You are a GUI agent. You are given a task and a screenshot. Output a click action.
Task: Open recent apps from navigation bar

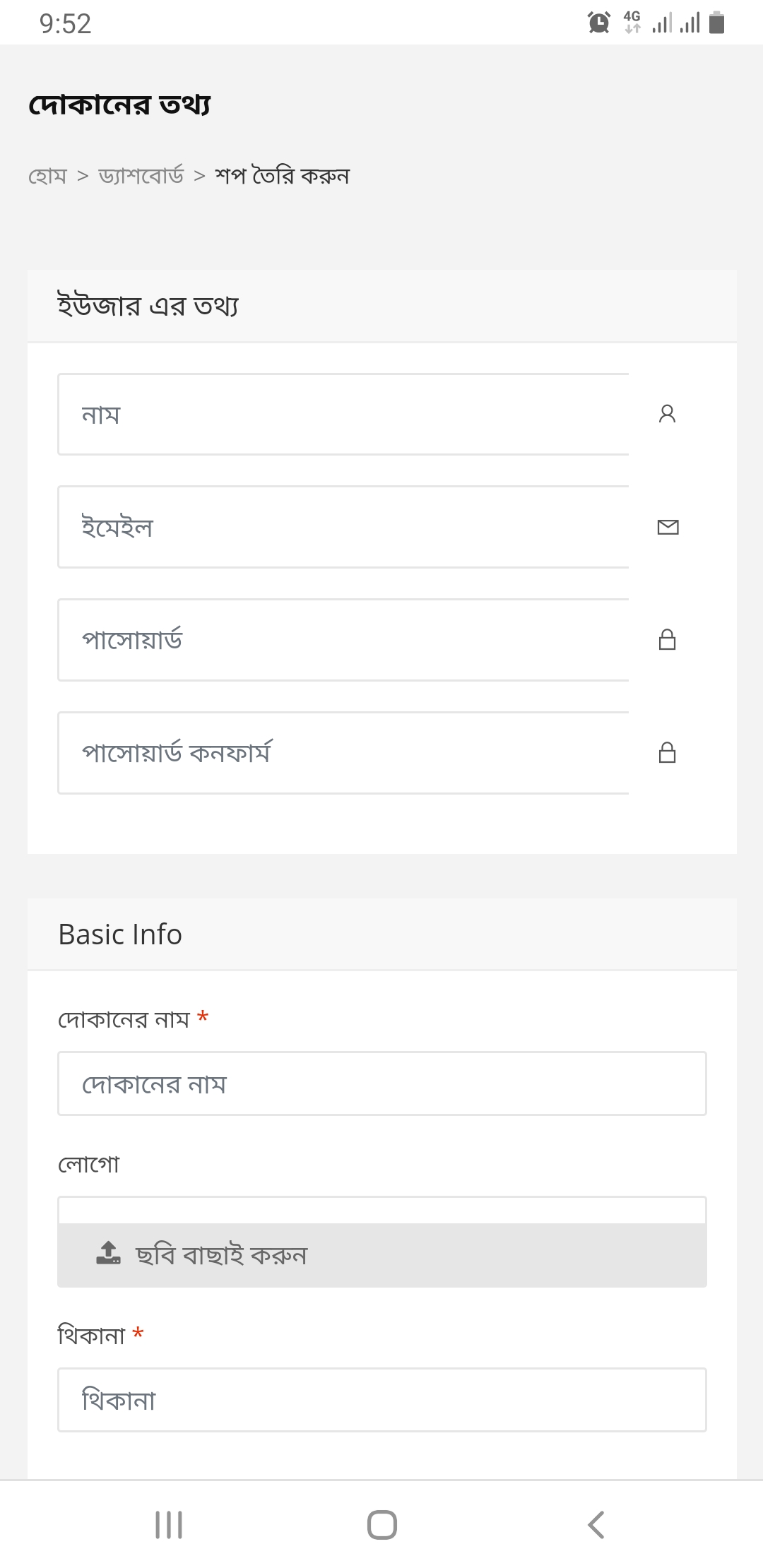click(x=169, y=1524)
